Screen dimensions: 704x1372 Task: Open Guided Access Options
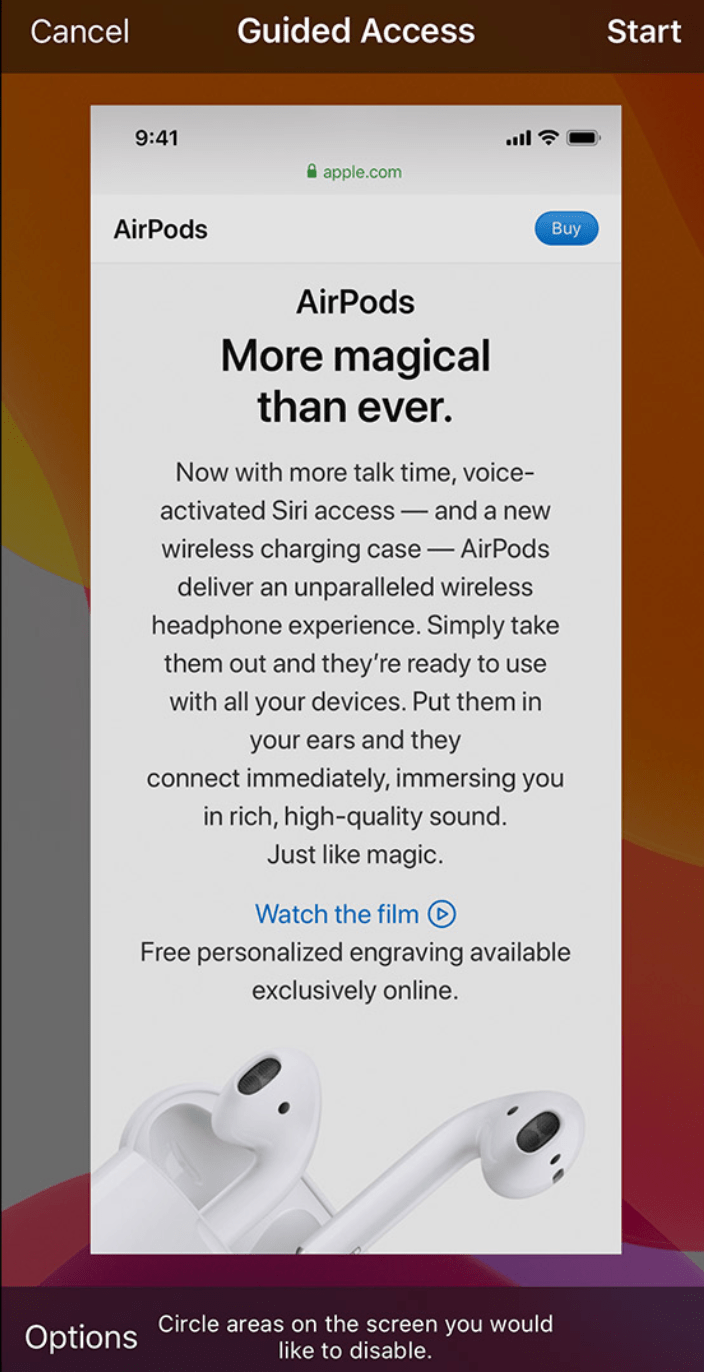[81, 1337]
